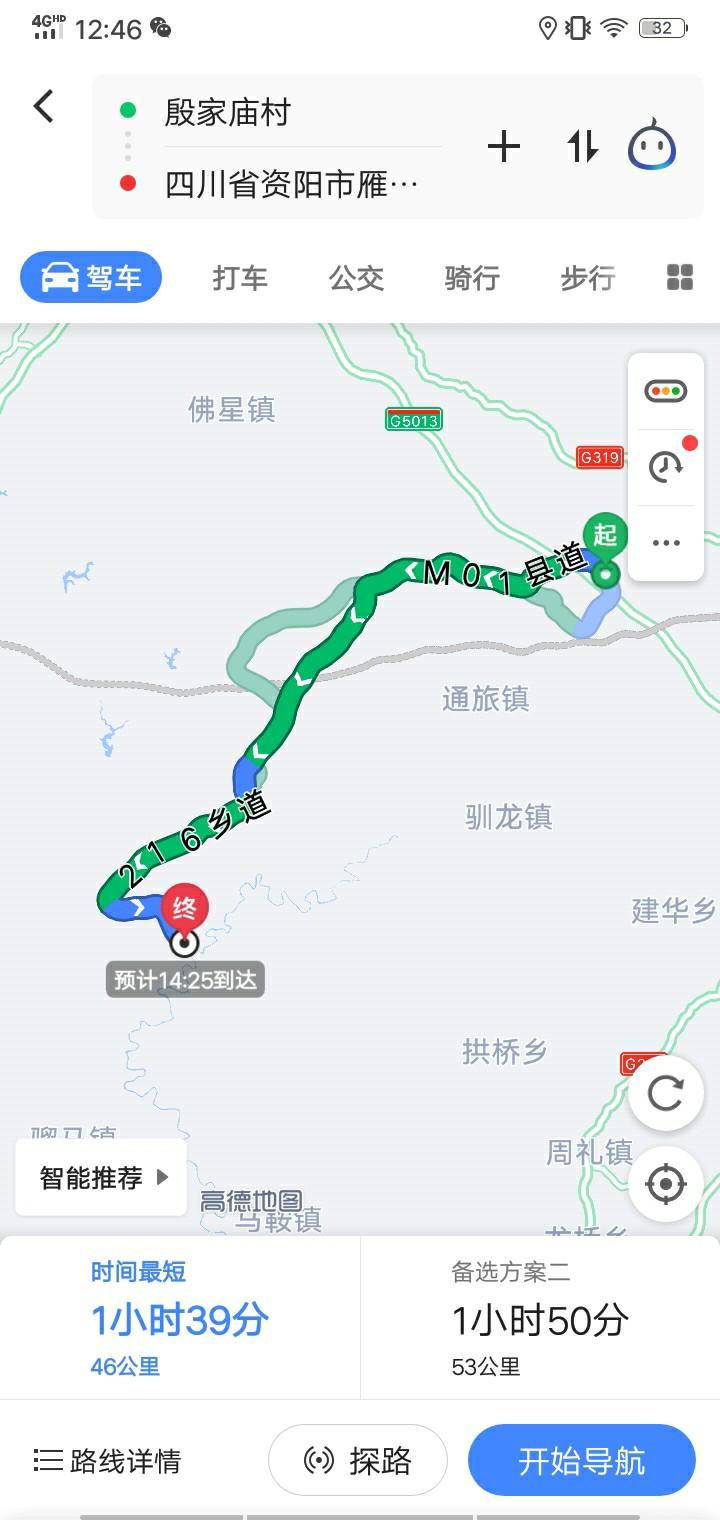This screenshot has height=1520, width=720.
Task: Tap 开始导航 to start navigation
Action: pos(581,1461)
